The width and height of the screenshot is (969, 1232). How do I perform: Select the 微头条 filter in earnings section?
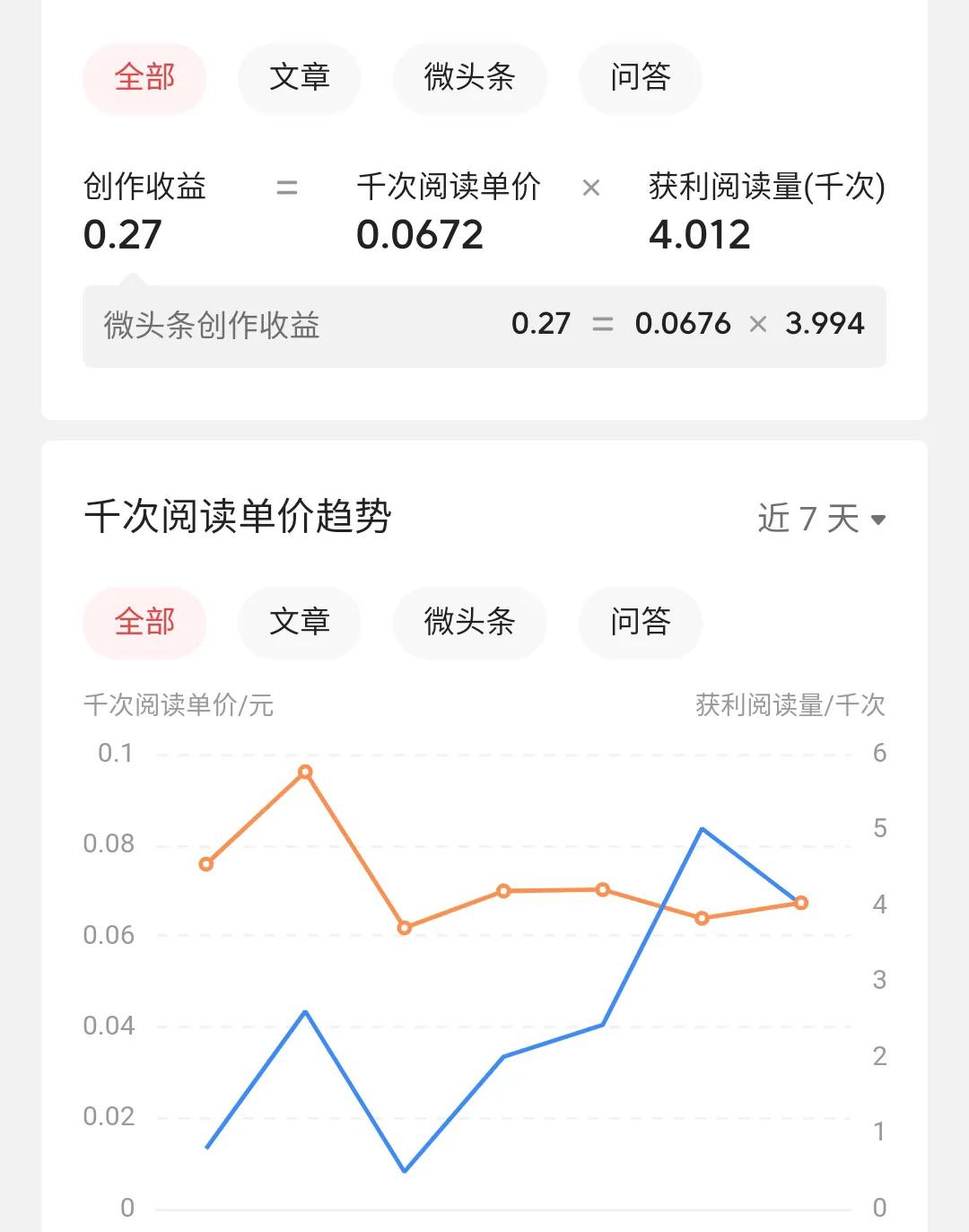pos(469,79)
